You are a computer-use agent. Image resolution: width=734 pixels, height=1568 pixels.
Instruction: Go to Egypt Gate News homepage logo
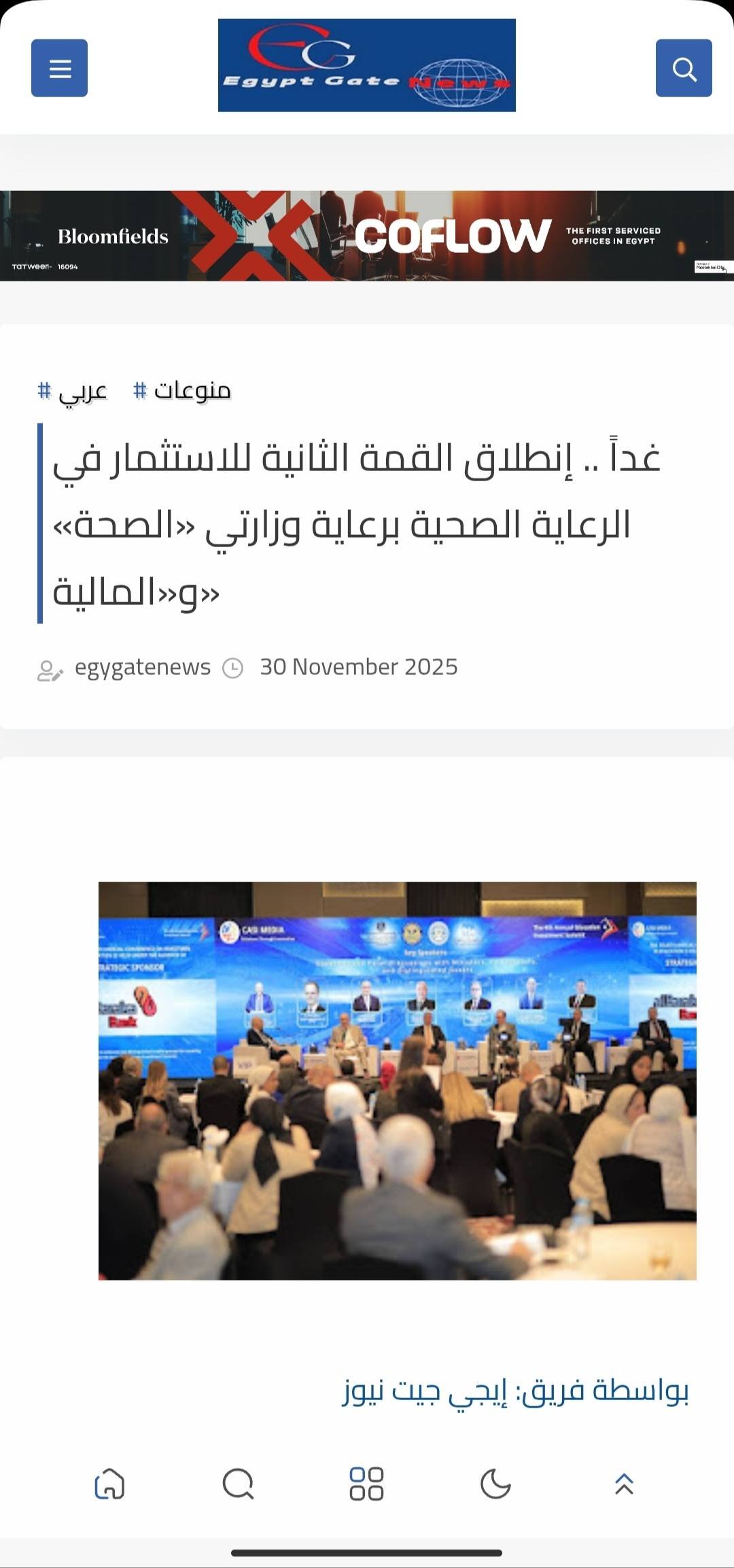click(x=366, y=65)
